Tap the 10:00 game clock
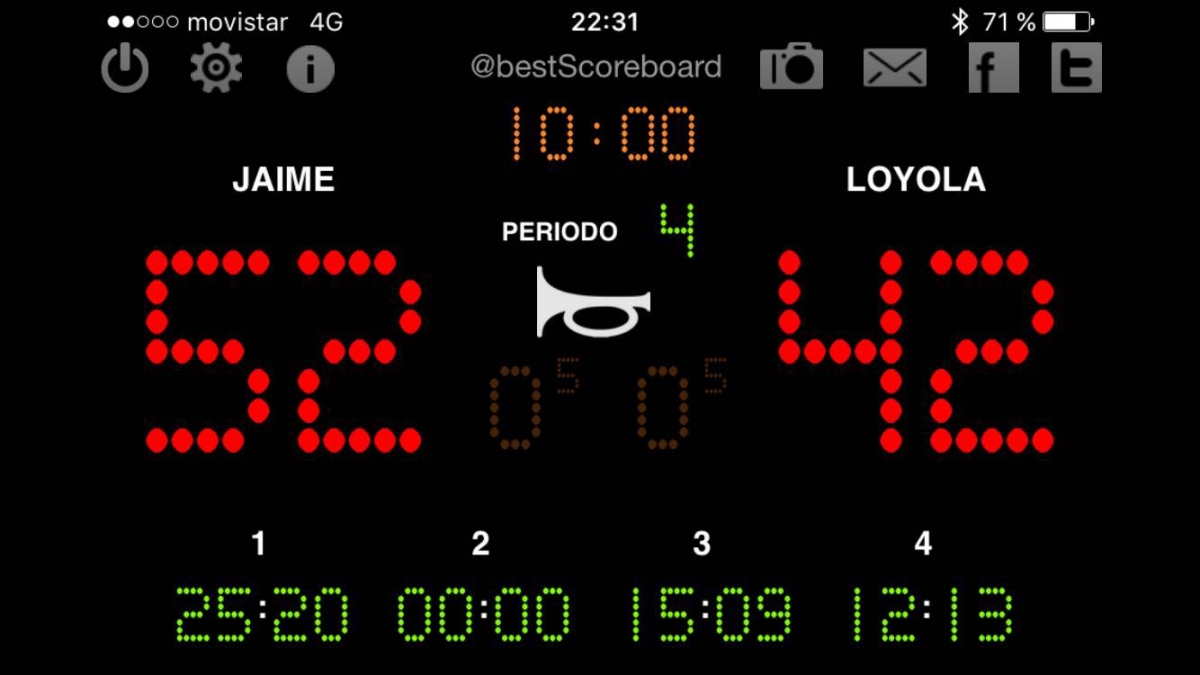The width and height of the screenshot is (1200, 675). click(603, 135)
